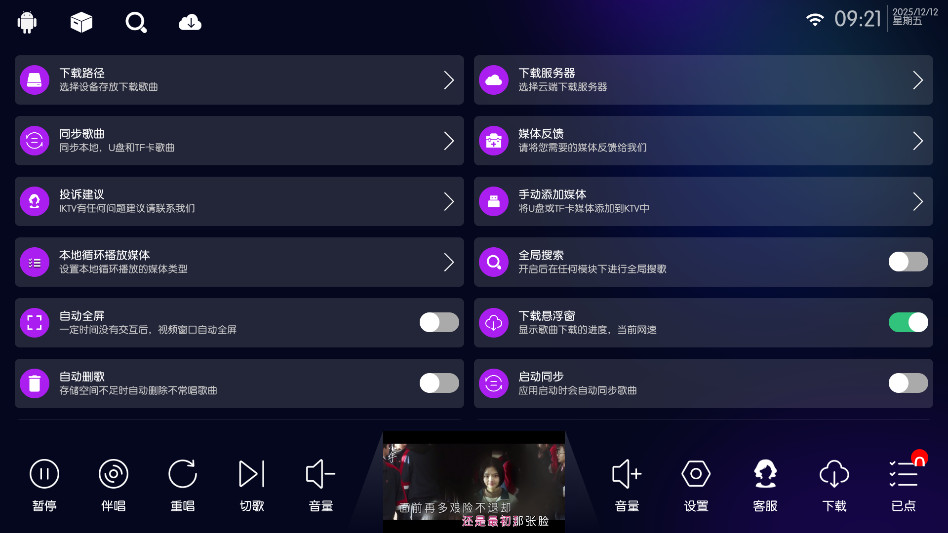Skip song using 切歌

(x=252, y=484)
